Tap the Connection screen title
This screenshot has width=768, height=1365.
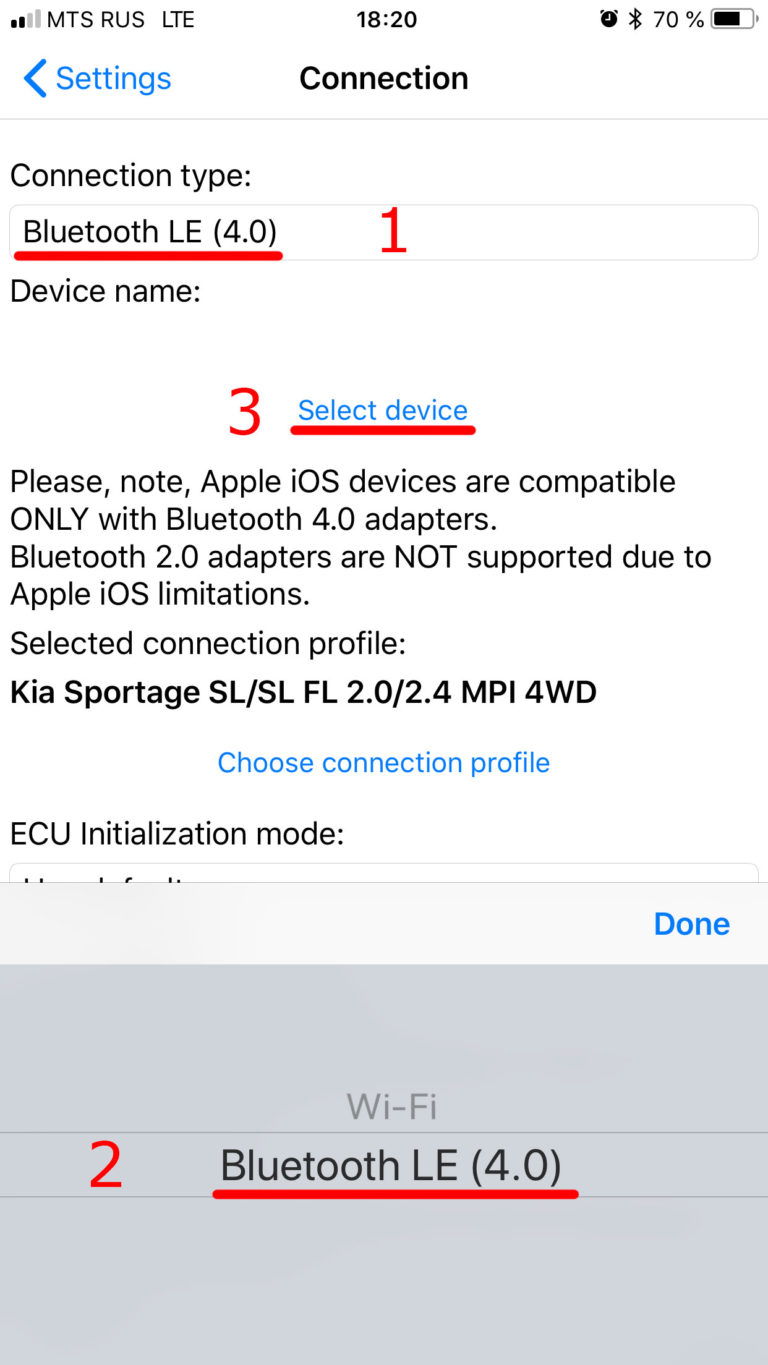(384, 78)
